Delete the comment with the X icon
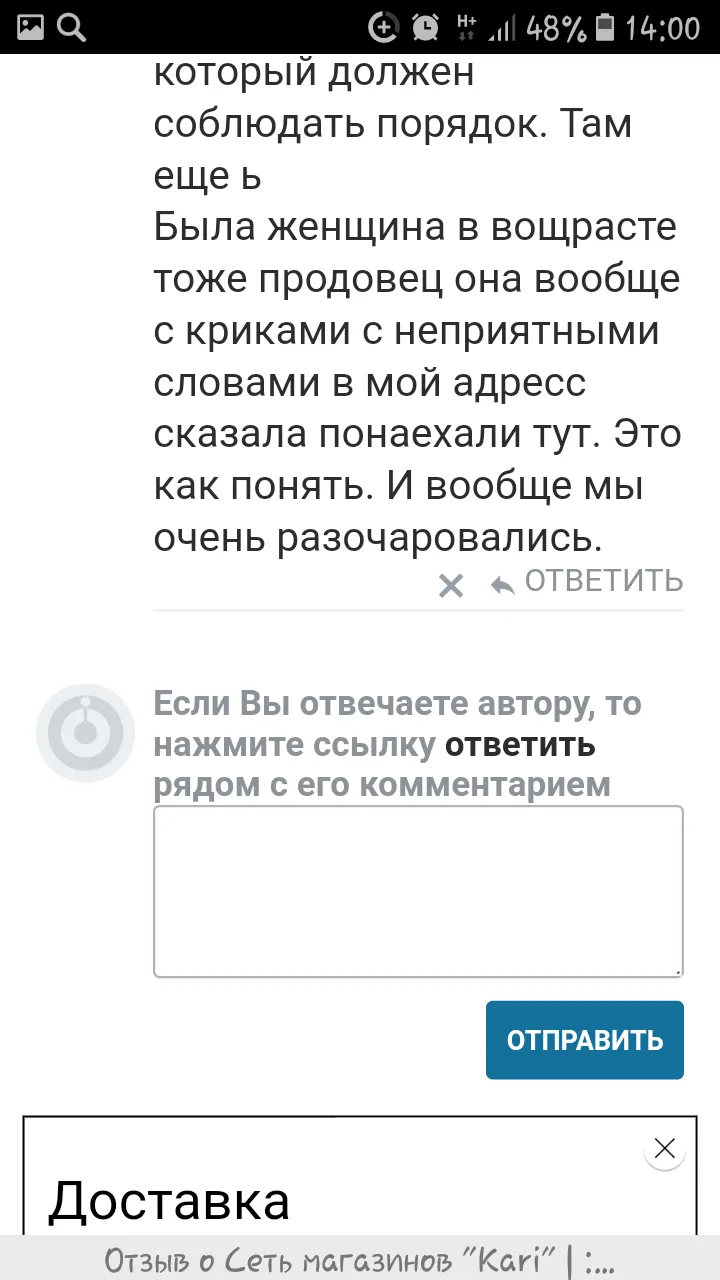720x1280 pixels. (x=451, y=585)
